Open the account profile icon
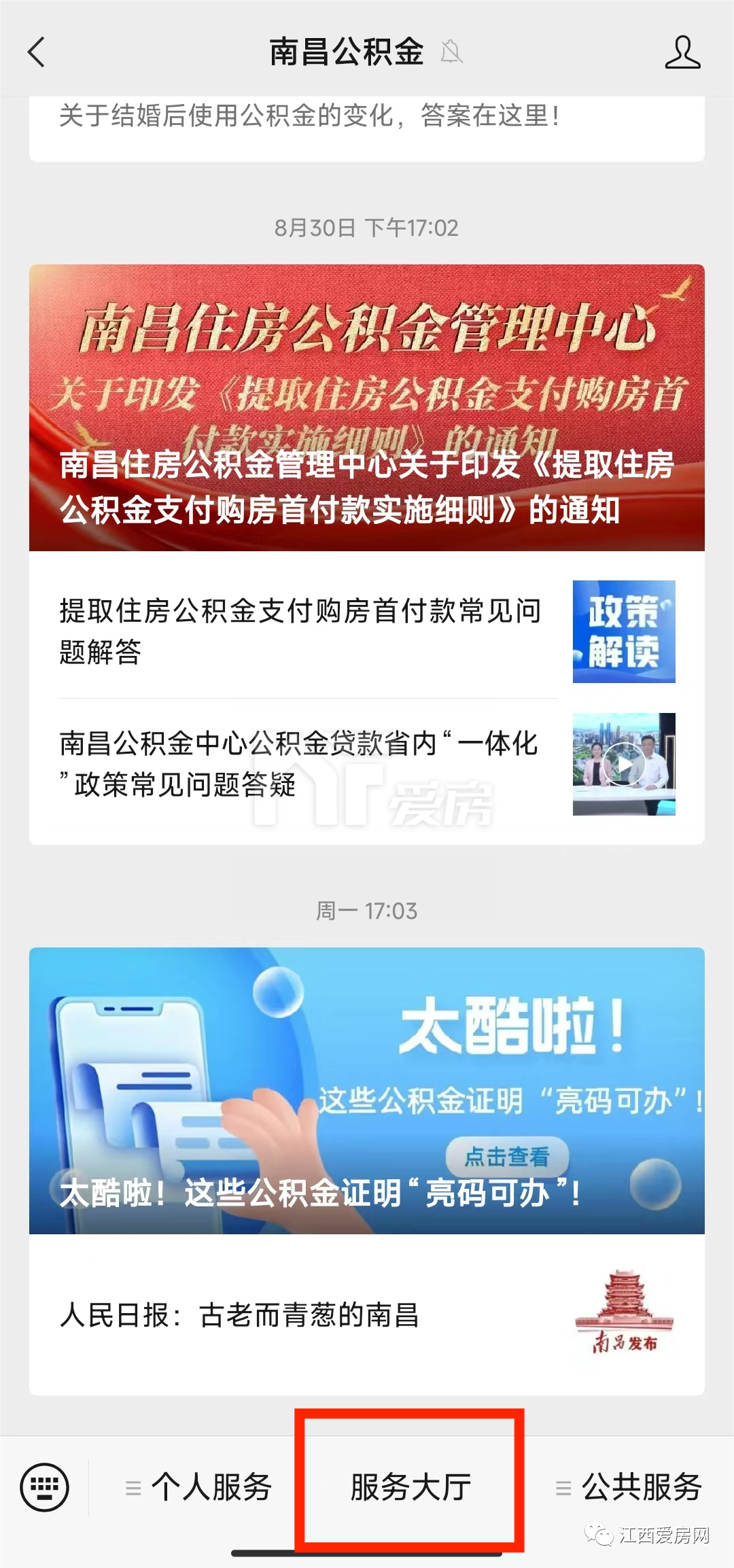Viewport: 734px width, 1568px height. pyautogui.click(x=682, y=52)
